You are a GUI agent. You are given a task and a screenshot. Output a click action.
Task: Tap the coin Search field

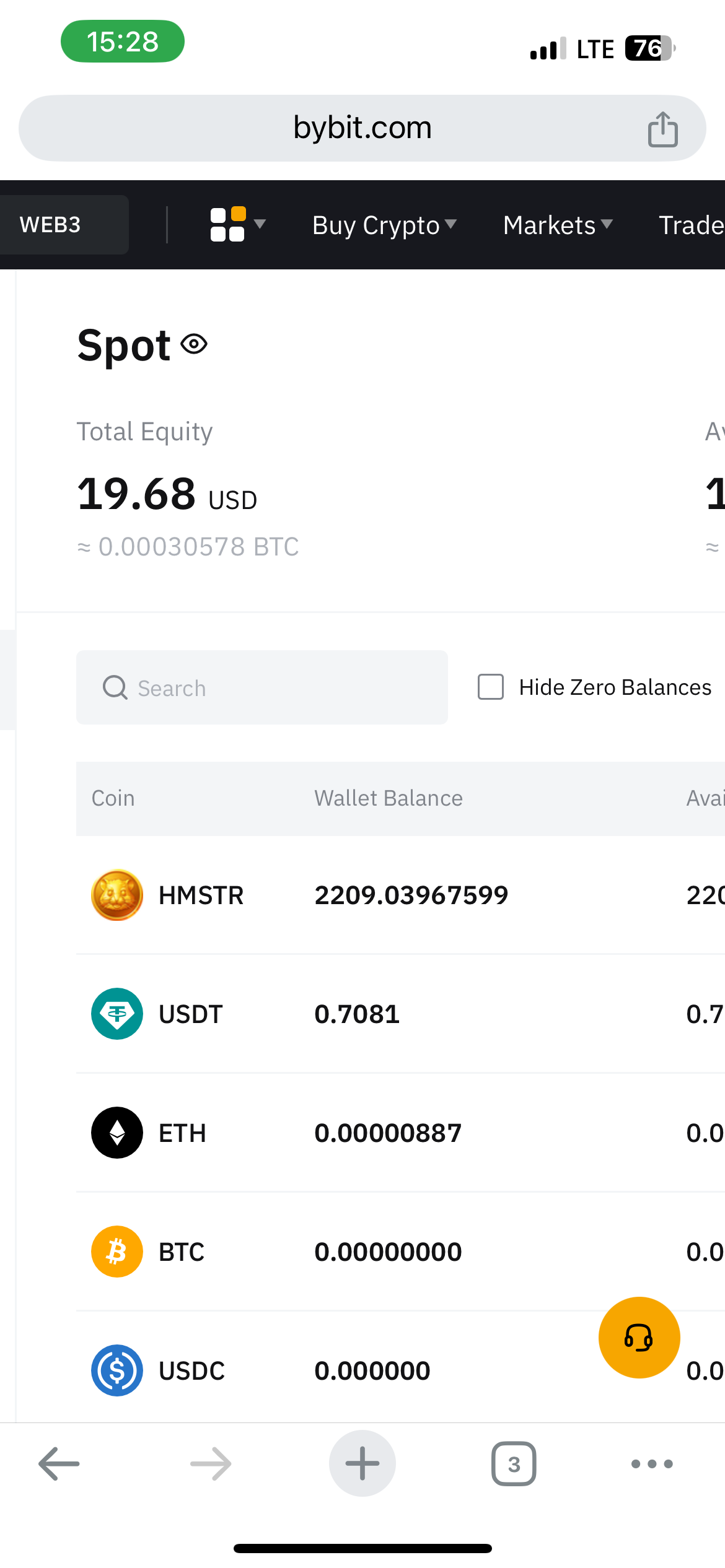coord(262,687)
